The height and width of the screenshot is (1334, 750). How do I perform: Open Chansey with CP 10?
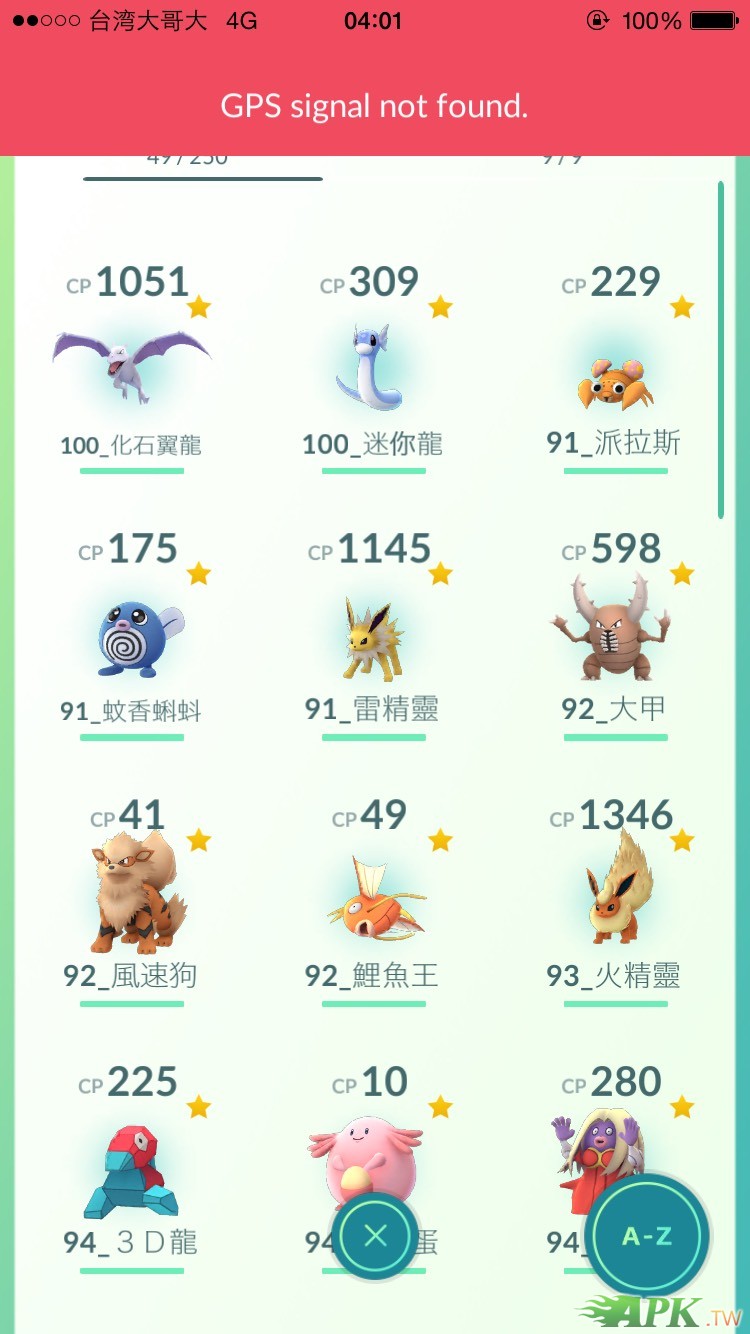click(372, 1150)
